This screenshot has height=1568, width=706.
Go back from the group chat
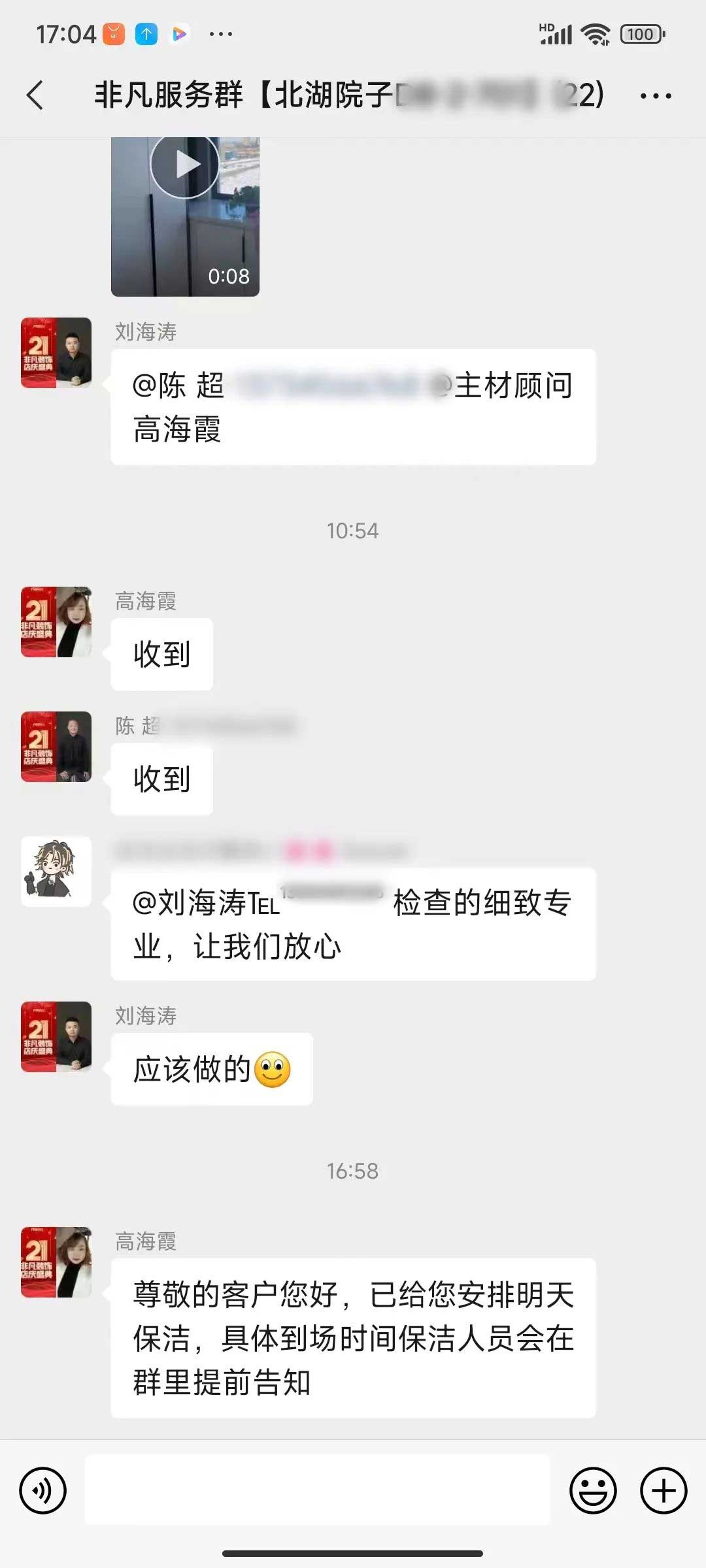tap(35, 95)
